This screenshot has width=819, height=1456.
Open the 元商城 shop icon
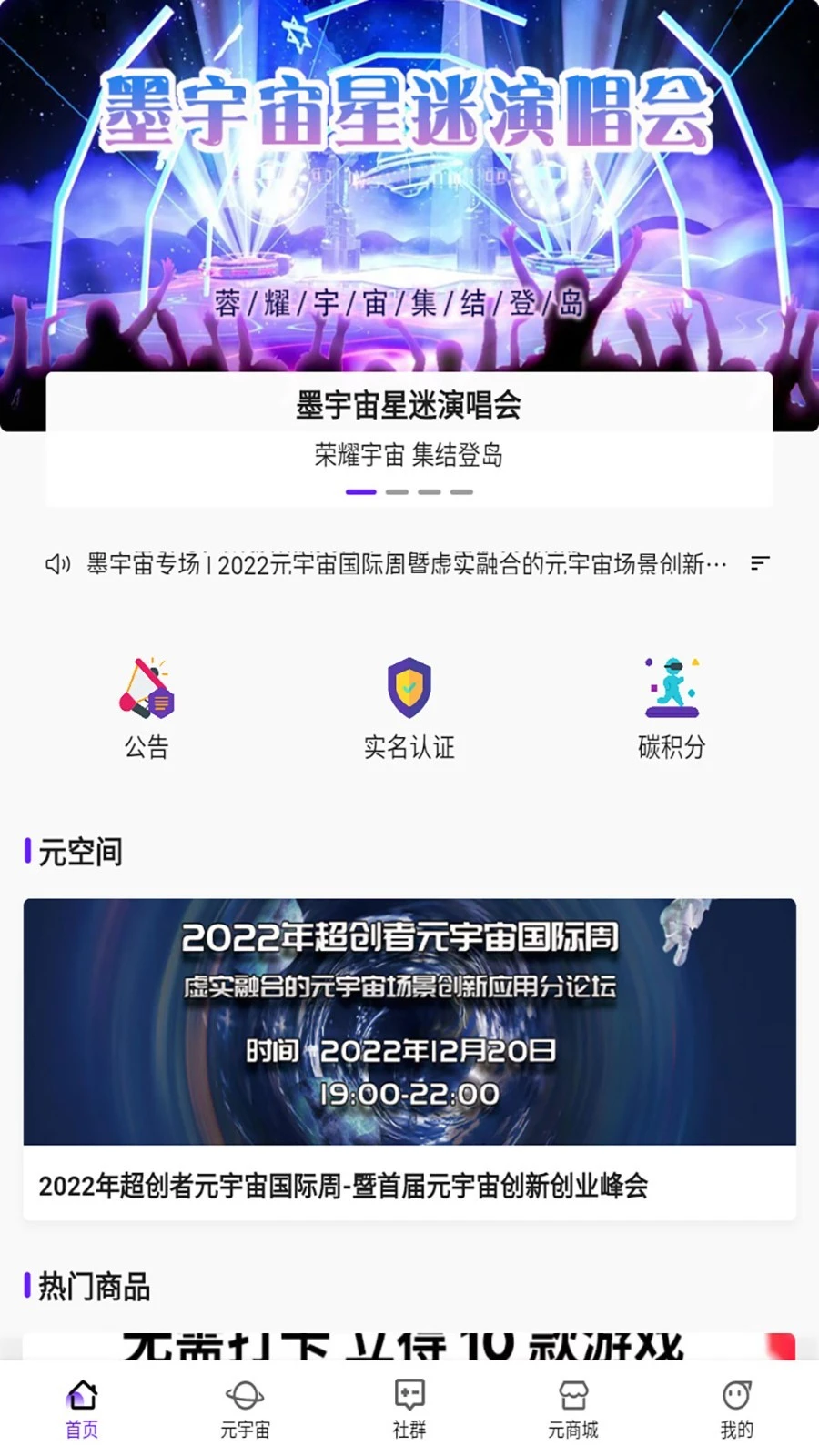(x=572, y=1394)
